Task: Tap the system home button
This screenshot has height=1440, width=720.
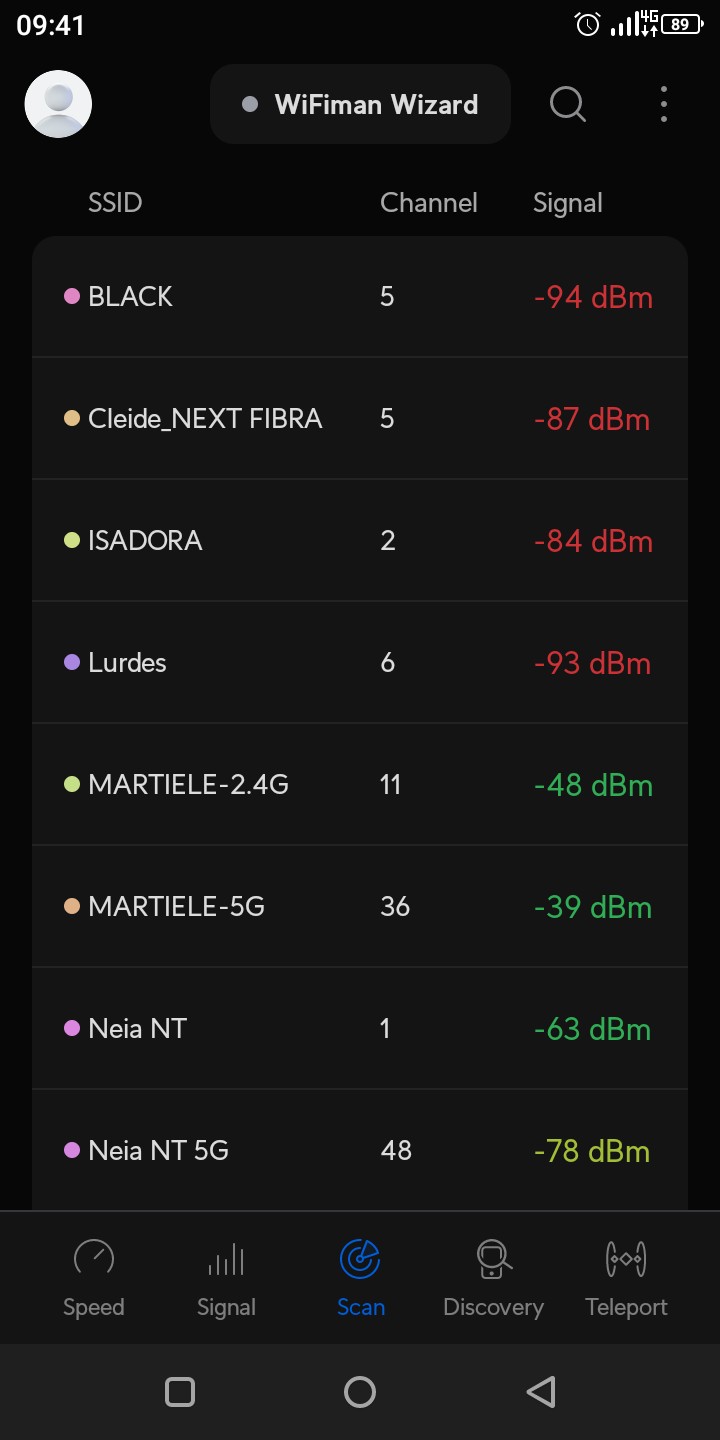Action: (360, 1392)
